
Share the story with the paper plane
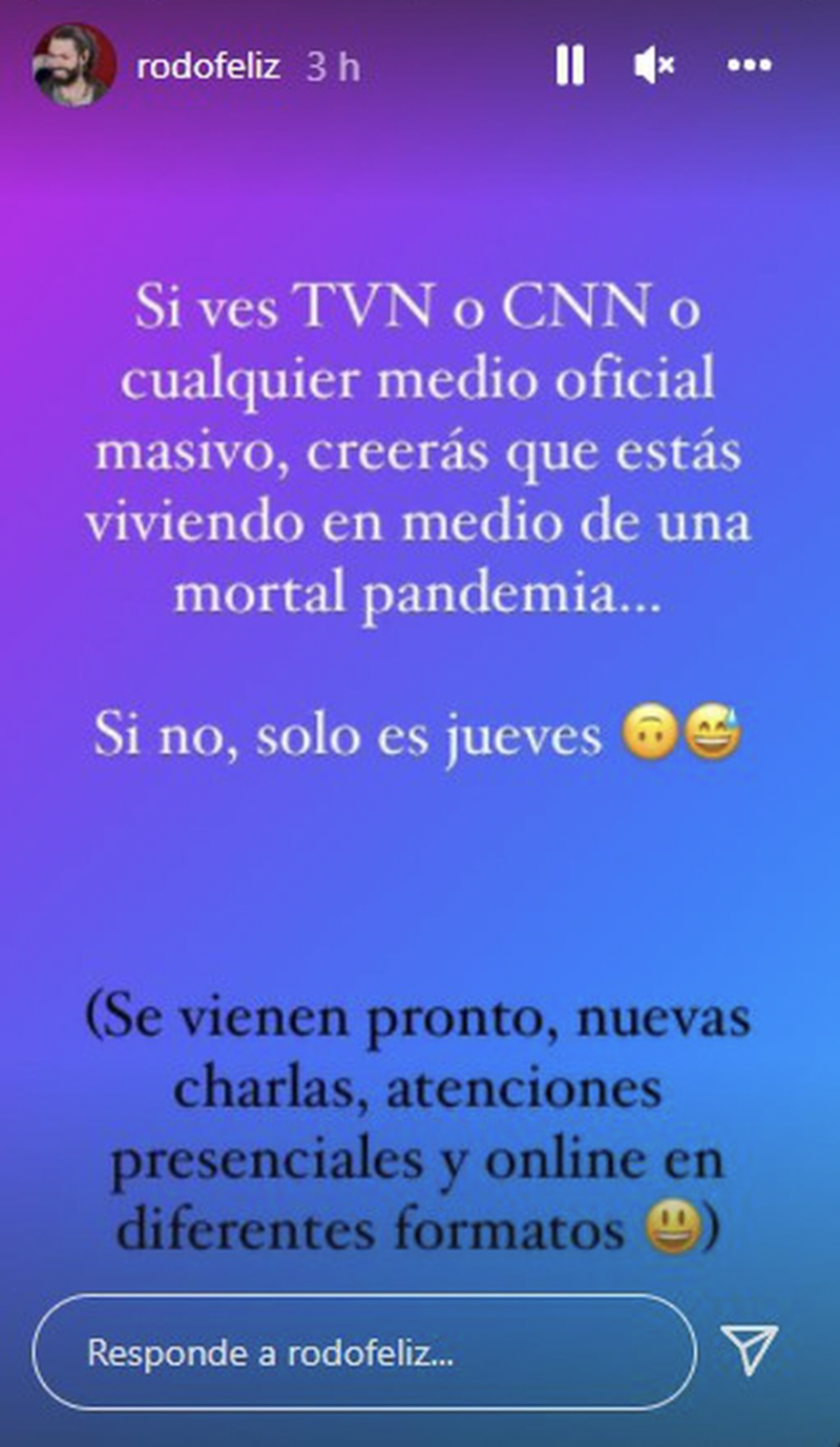click(749, 1348)
